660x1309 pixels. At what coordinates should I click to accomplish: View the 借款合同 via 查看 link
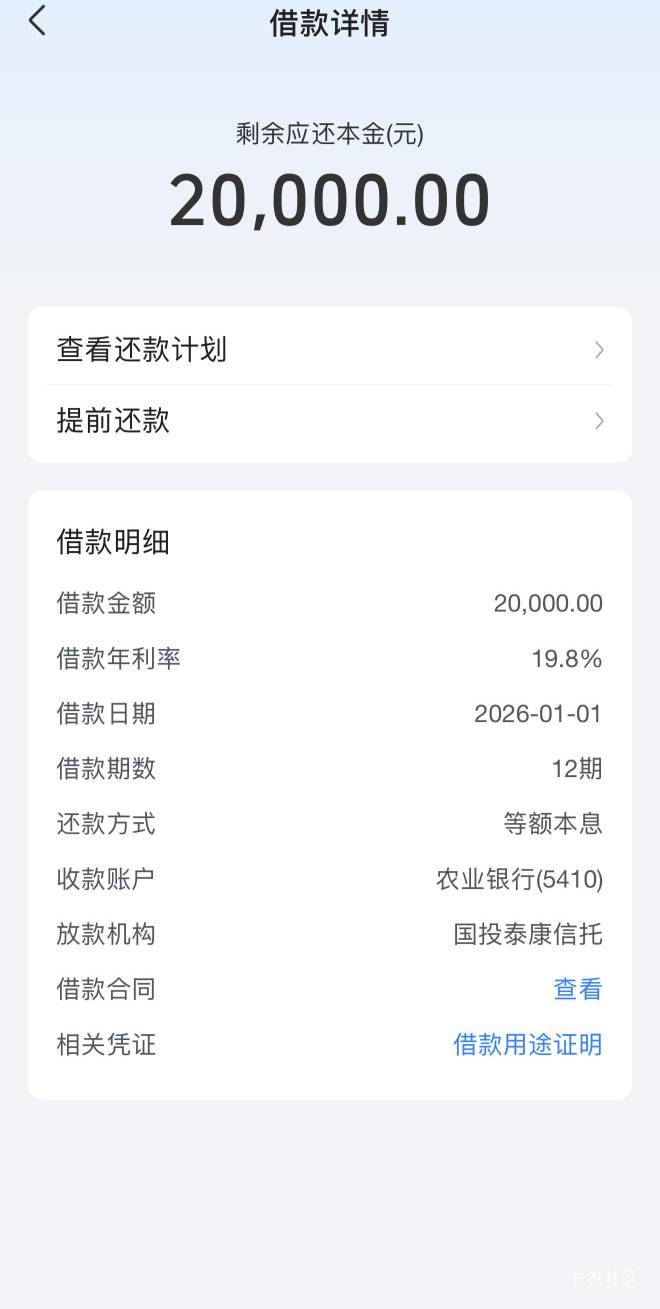[x=578, y=989]
